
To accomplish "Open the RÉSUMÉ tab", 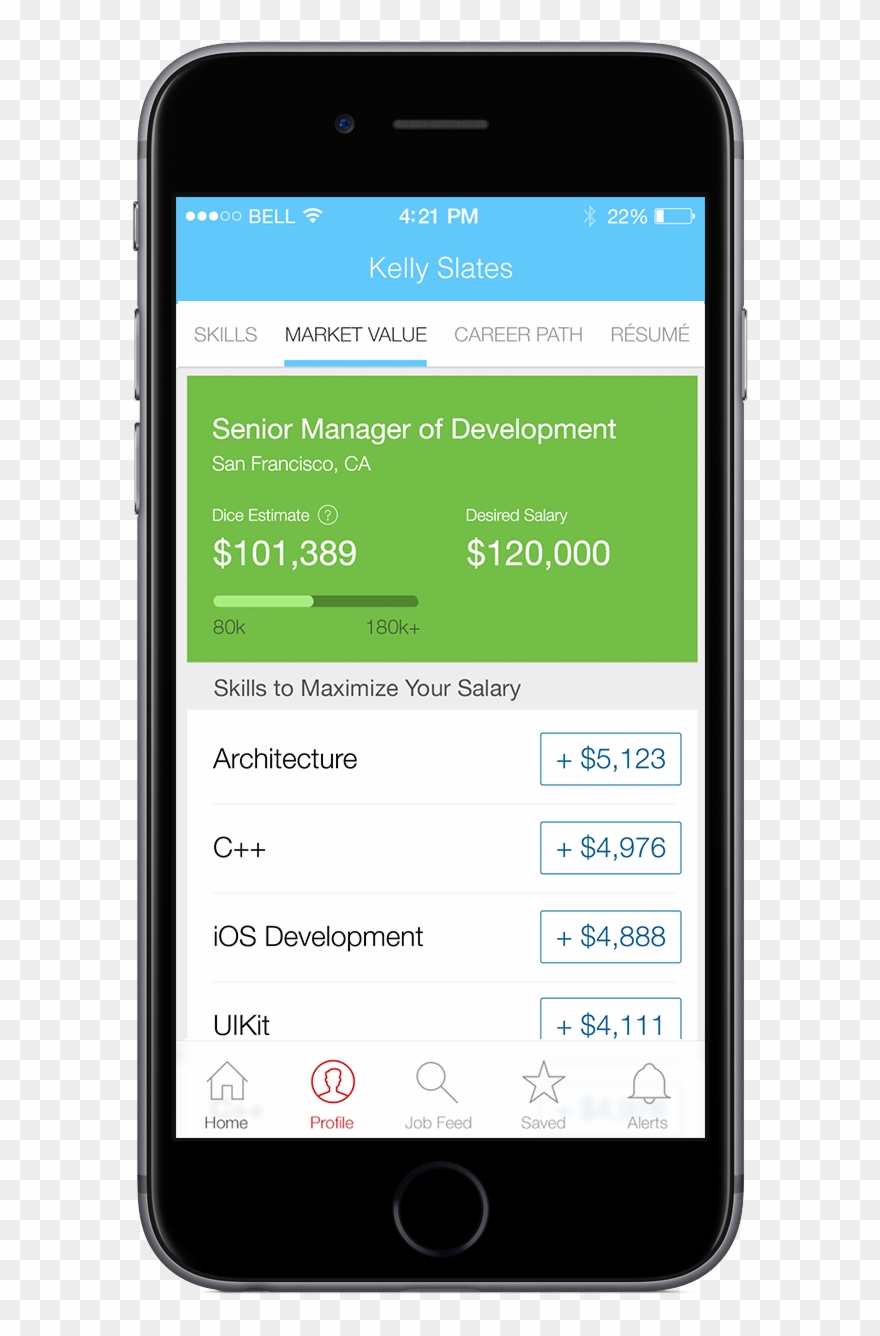I will pos(649,335).
